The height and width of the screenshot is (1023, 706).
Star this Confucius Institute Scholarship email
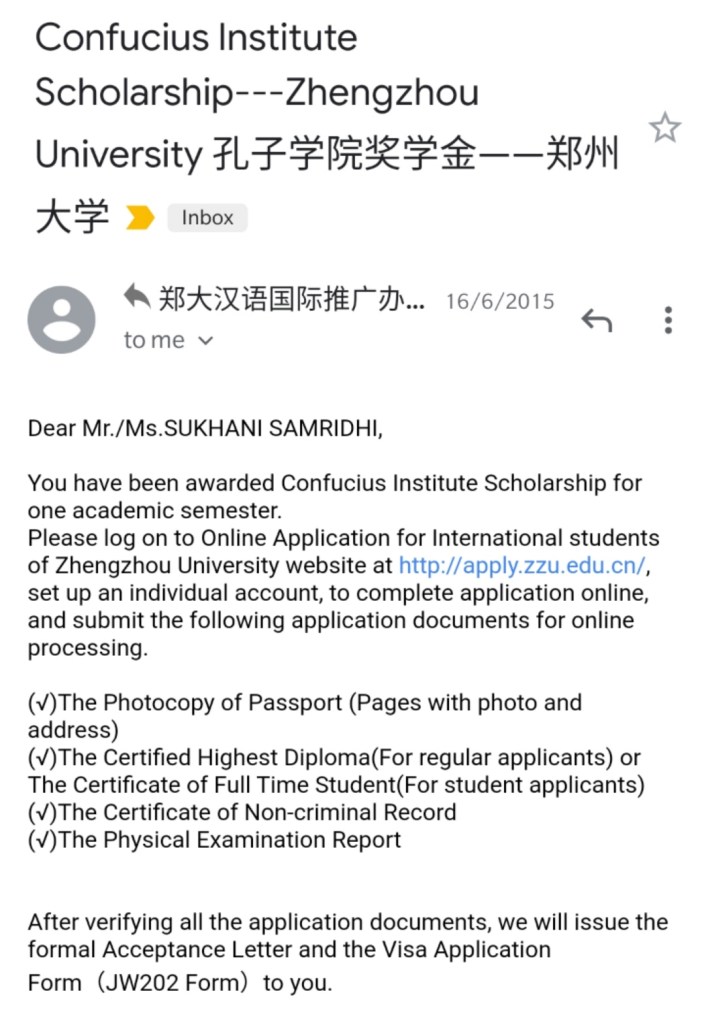664,128
